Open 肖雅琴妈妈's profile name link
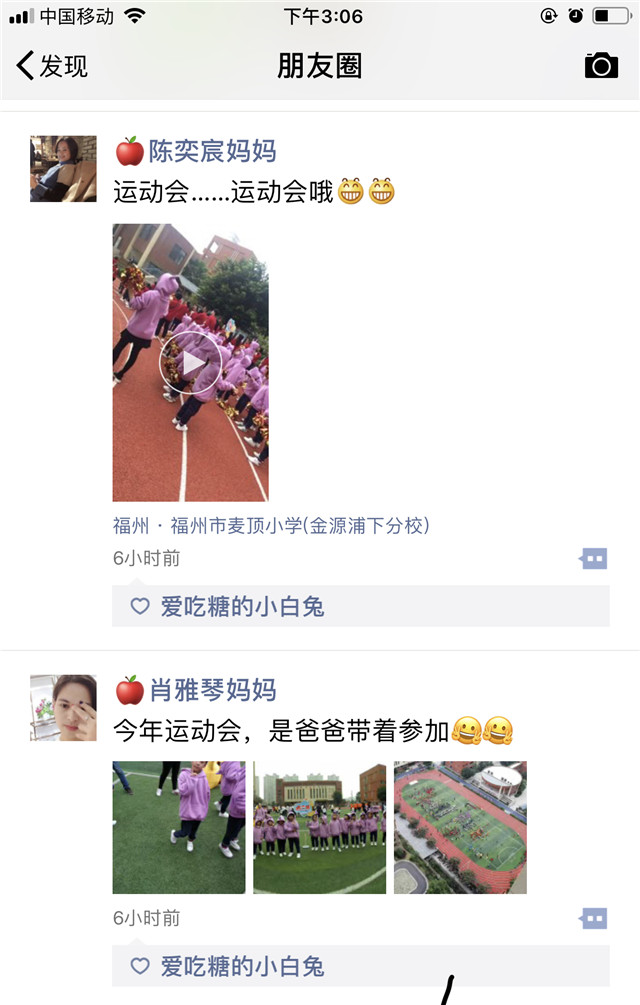The height and width of the screenshot is (1005, 640). pos(212,690)
